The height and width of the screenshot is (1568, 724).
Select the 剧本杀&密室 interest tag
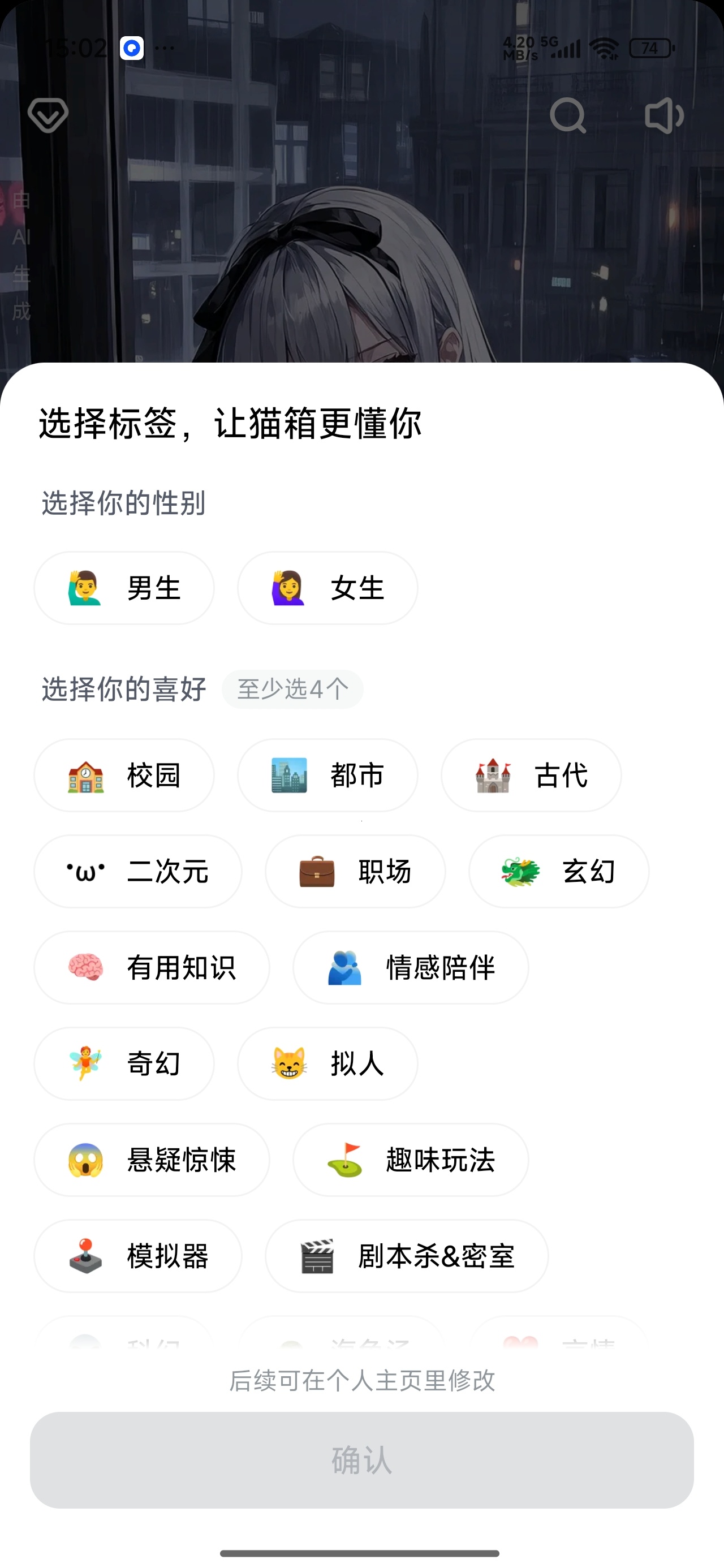click(407, 1256)
